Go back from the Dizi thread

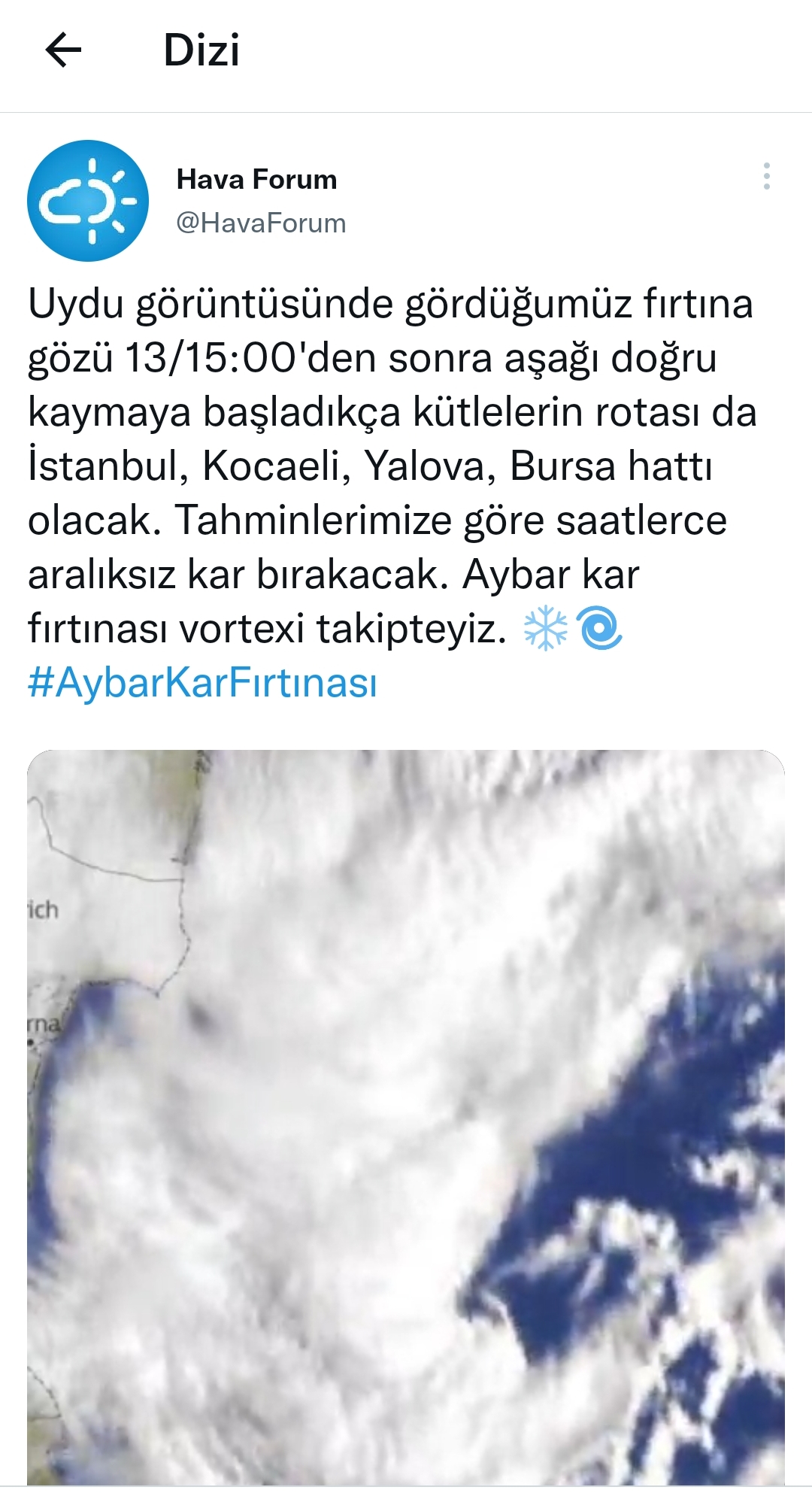coord(63,51)
